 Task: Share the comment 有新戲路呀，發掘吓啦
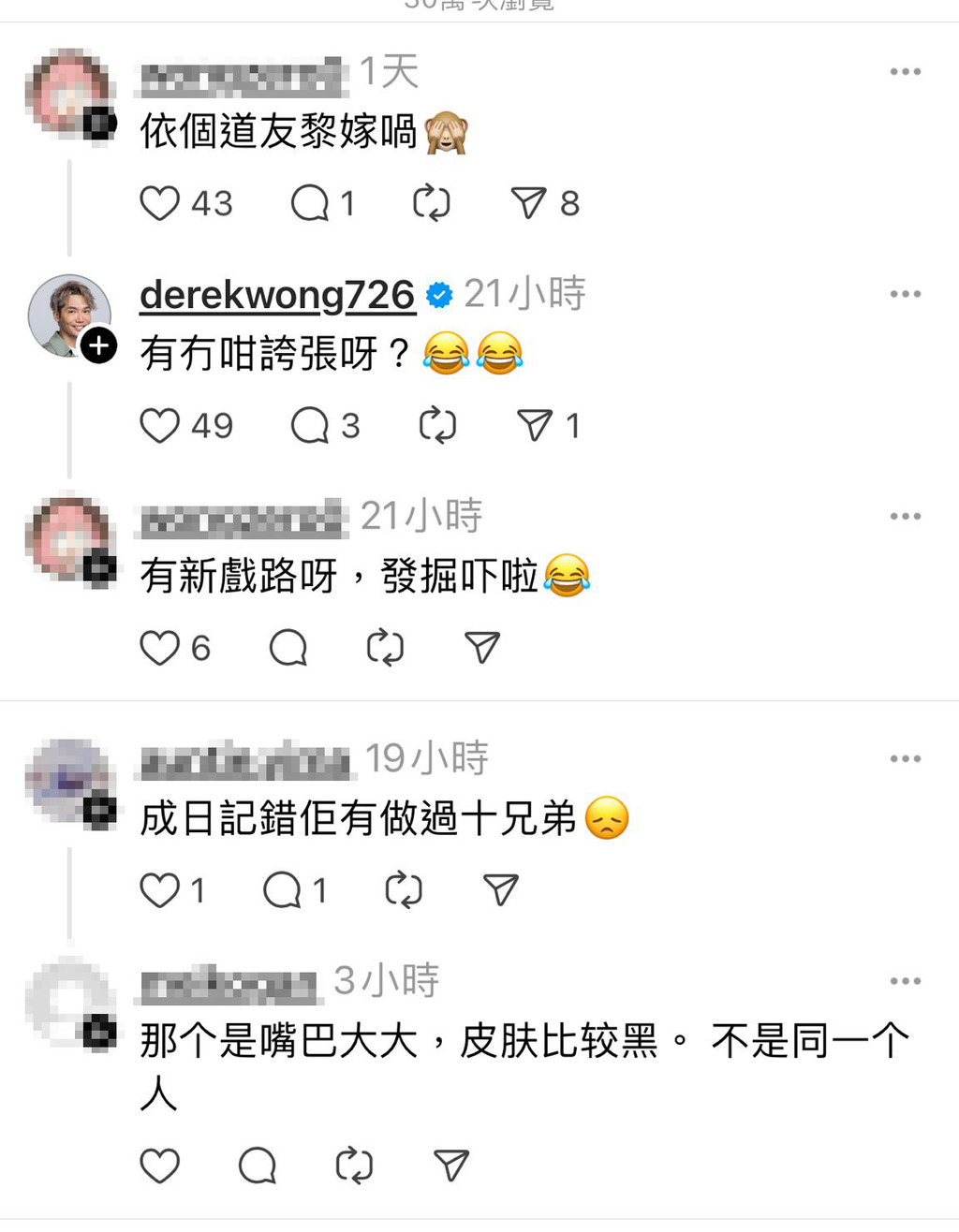coord(482,648)
